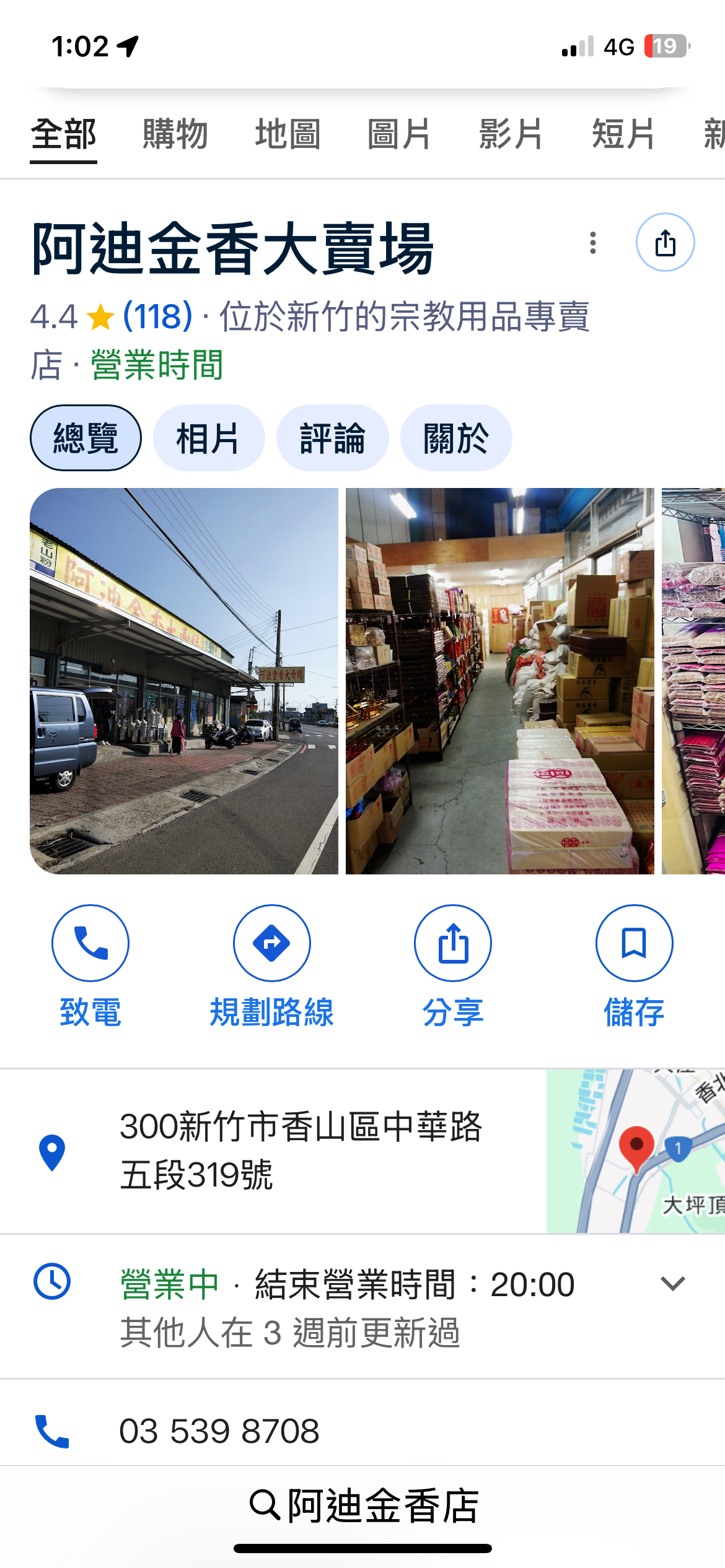
Task: Save the store using the bookmark icon
Action: point(634,943)
